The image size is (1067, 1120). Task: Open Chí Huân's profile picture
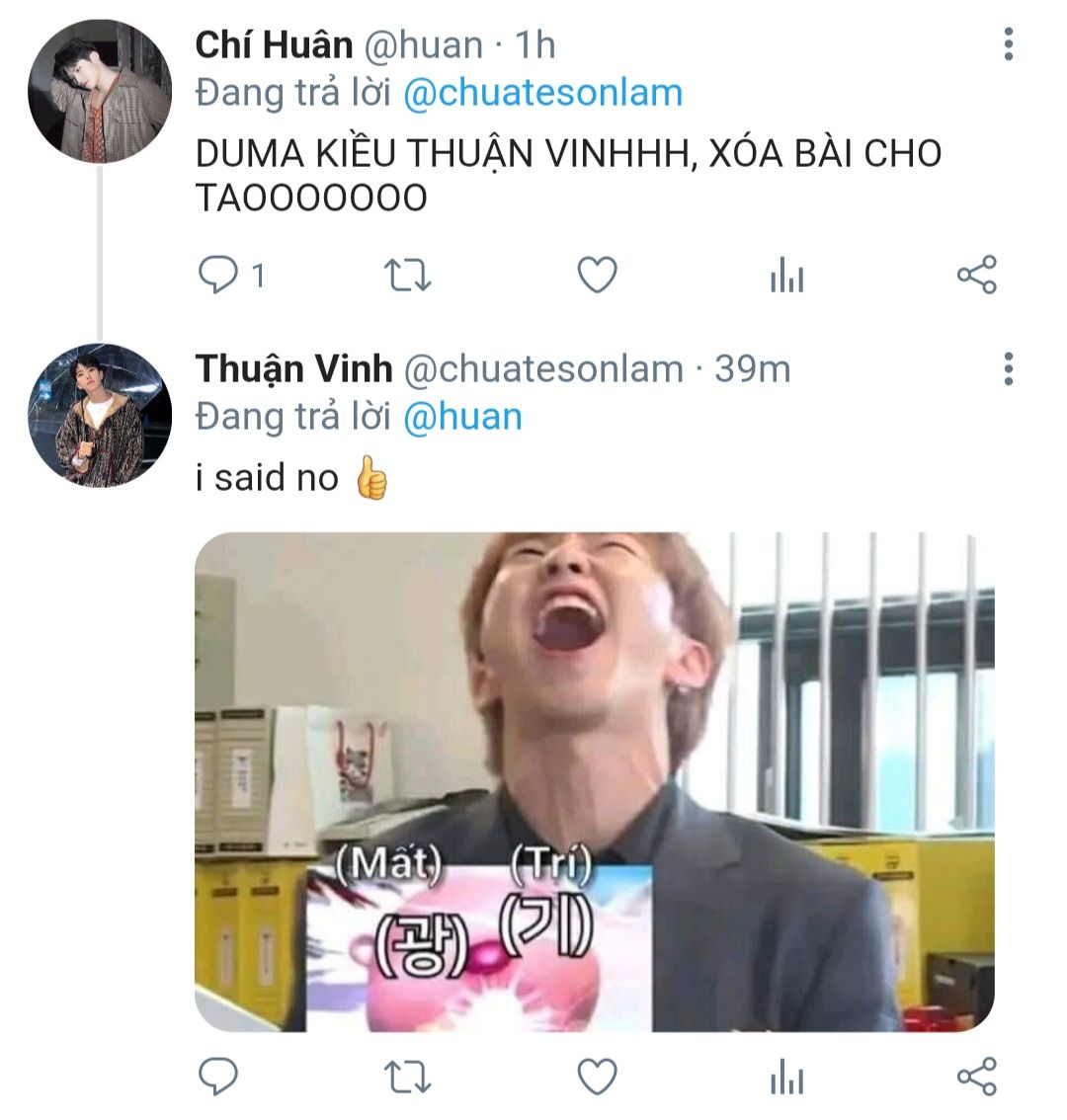click(x=100, y=92)
